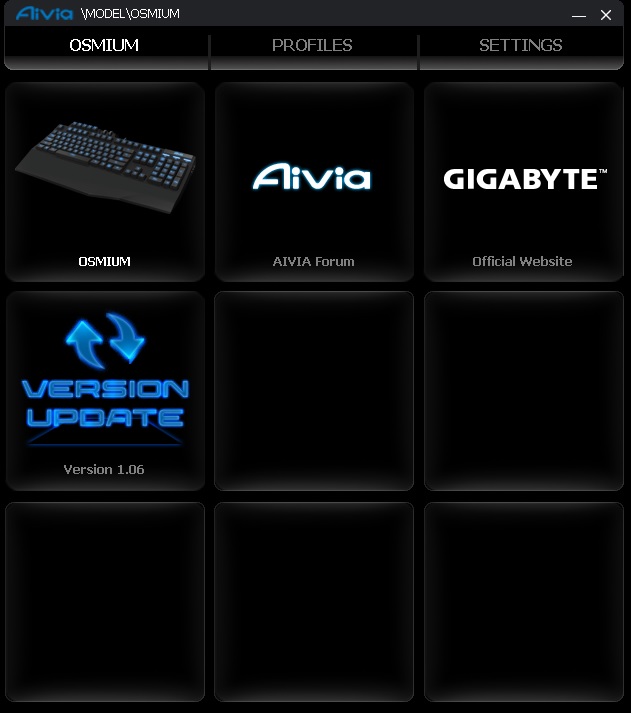Close the Aivia window
This screenshot has width=631, height=713.
tap(606, 15)
